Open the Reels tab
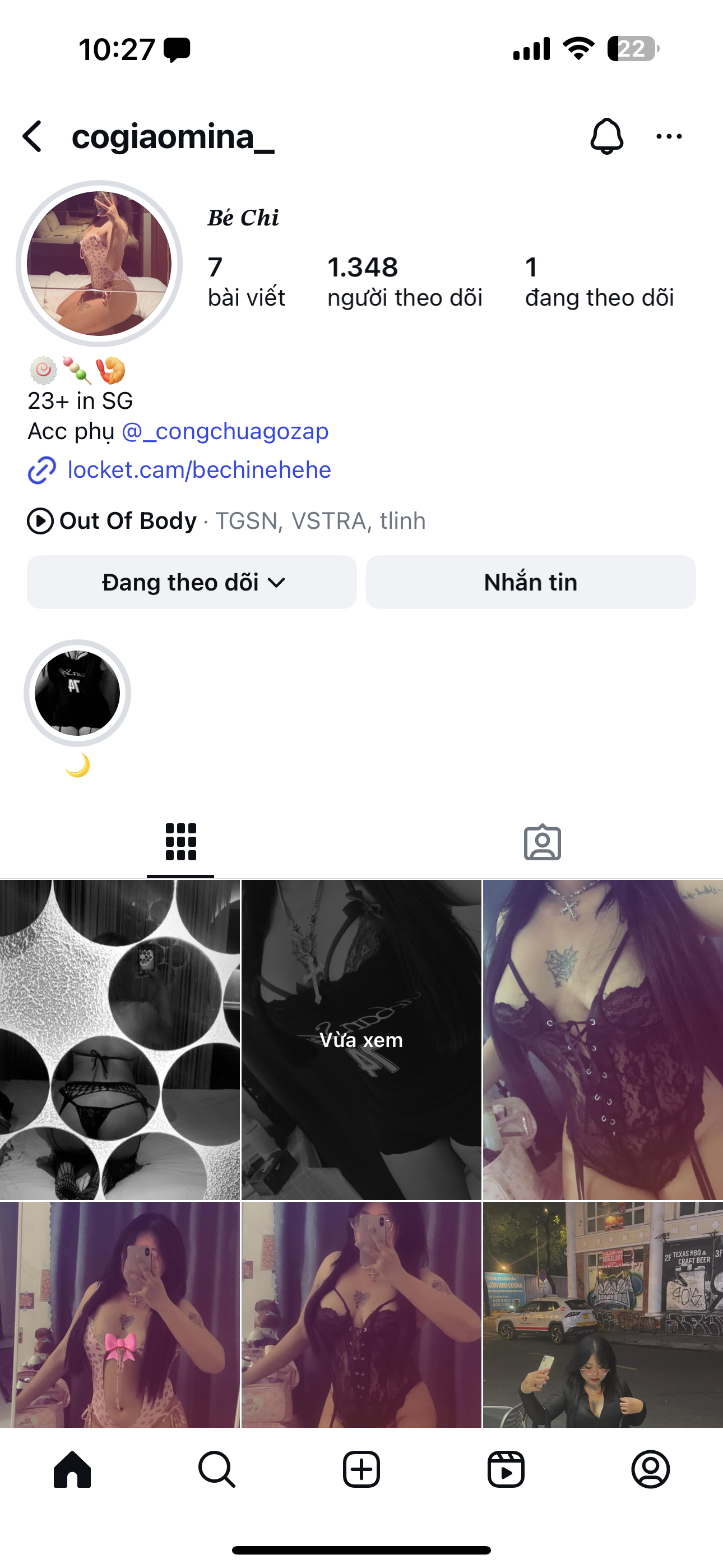 click(x=506, y=1469)
